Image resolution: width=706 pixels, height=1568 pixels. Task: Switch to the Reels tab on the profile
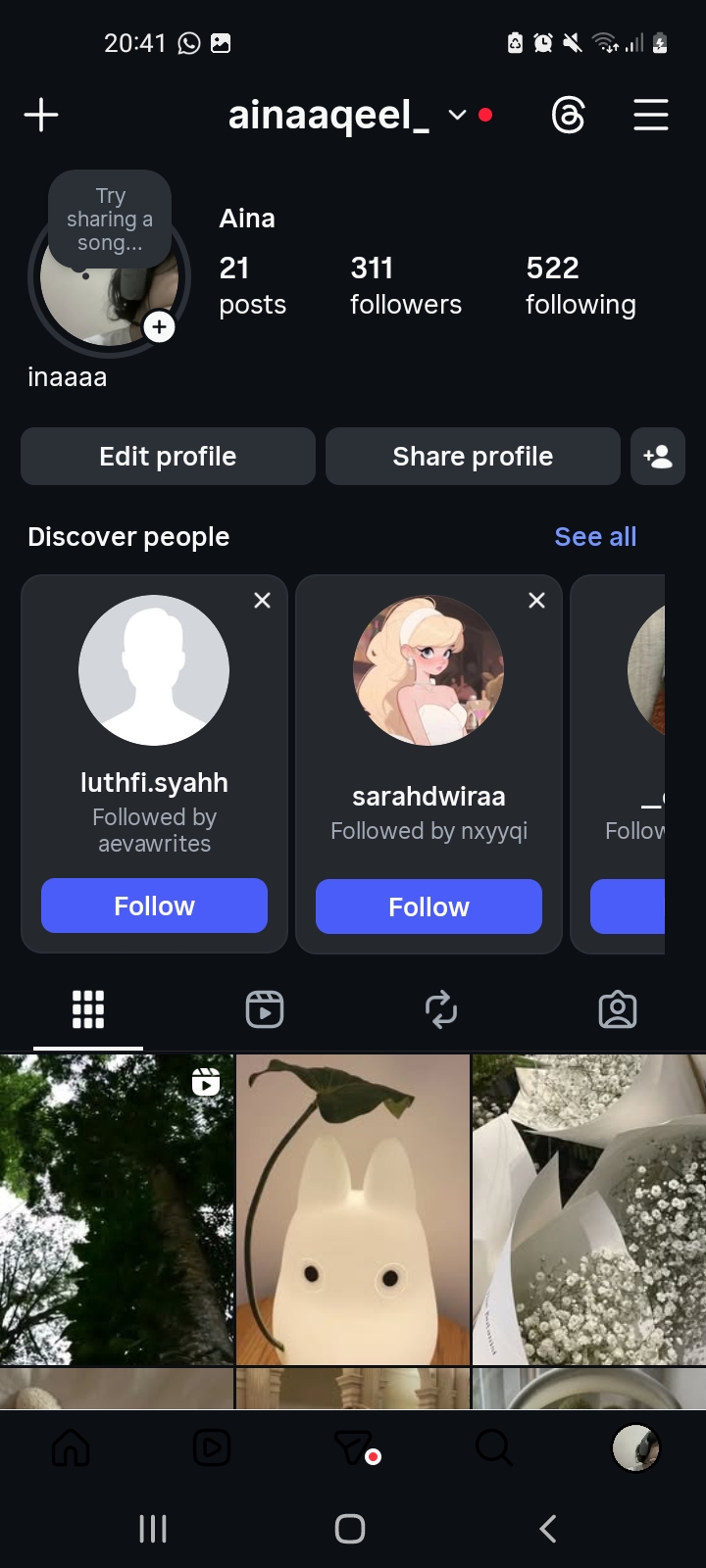pos(265,1009)
